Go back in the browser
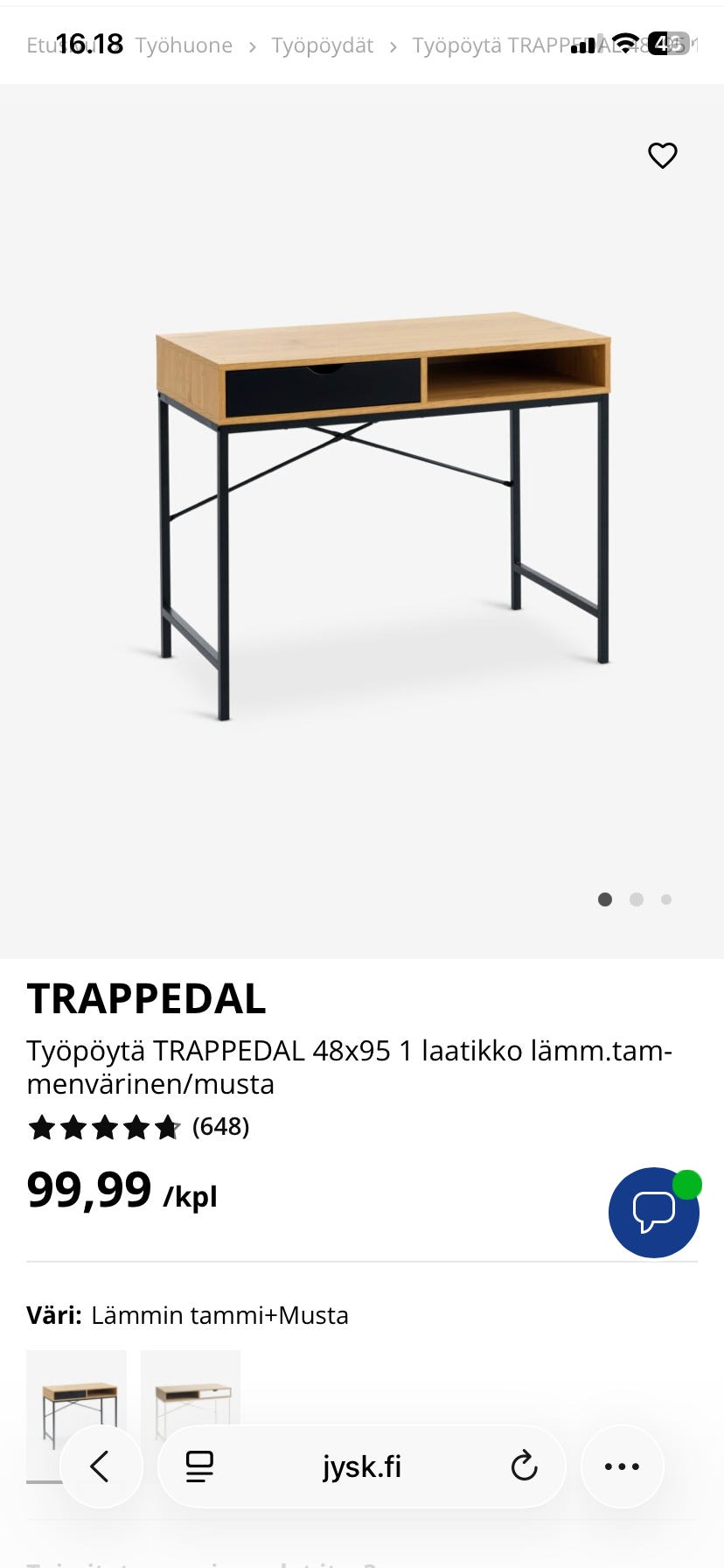 tap(101, 1466)
